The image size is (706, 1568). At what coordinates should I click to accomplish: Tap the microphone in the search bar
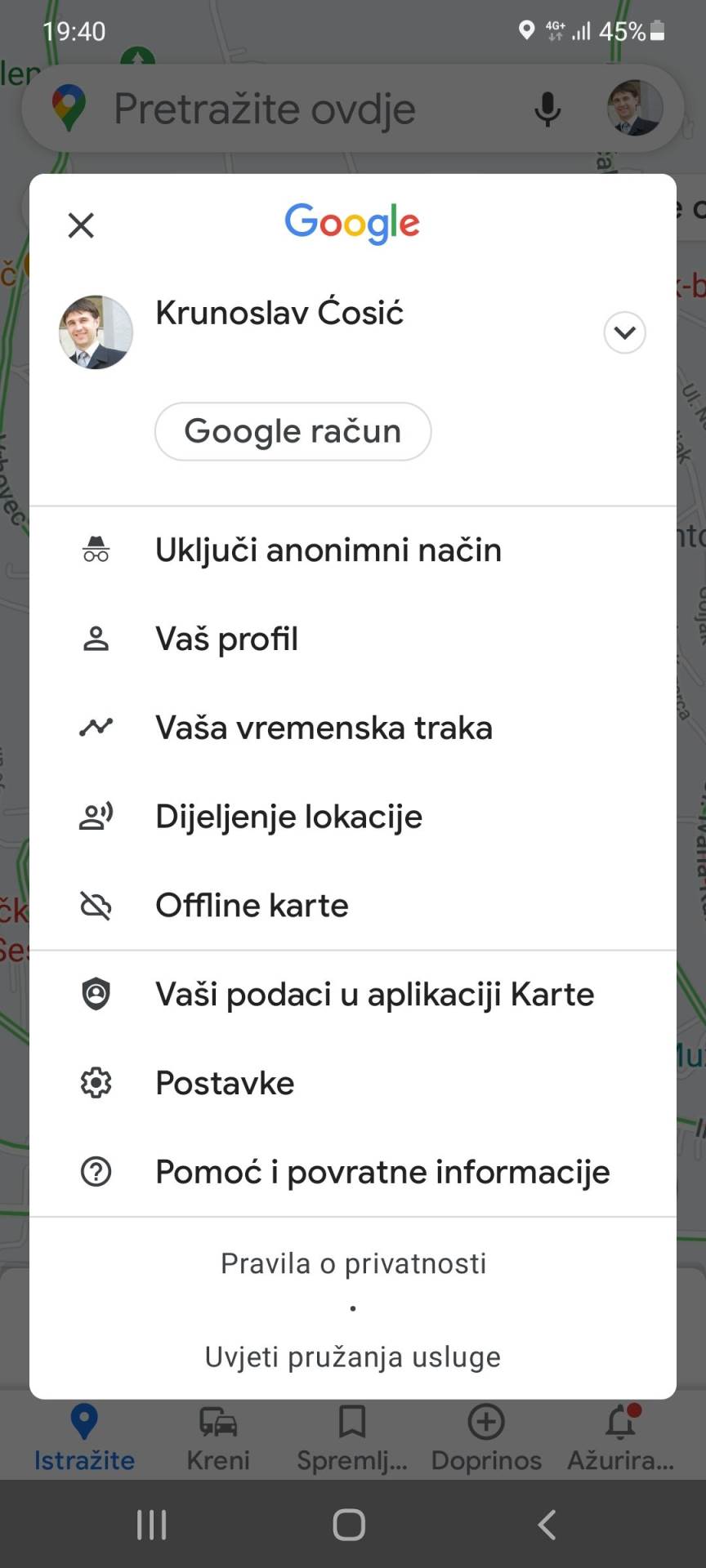[x=547, y=108]
